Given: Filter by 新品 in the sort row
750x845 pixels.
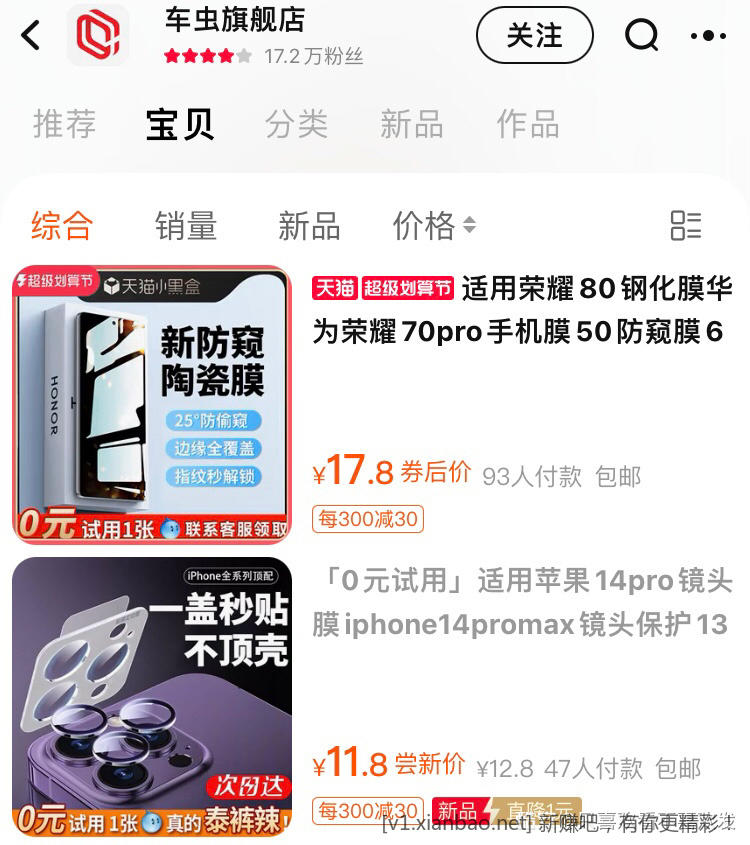Looking at the screenshot, I should (x=309, y=226).
